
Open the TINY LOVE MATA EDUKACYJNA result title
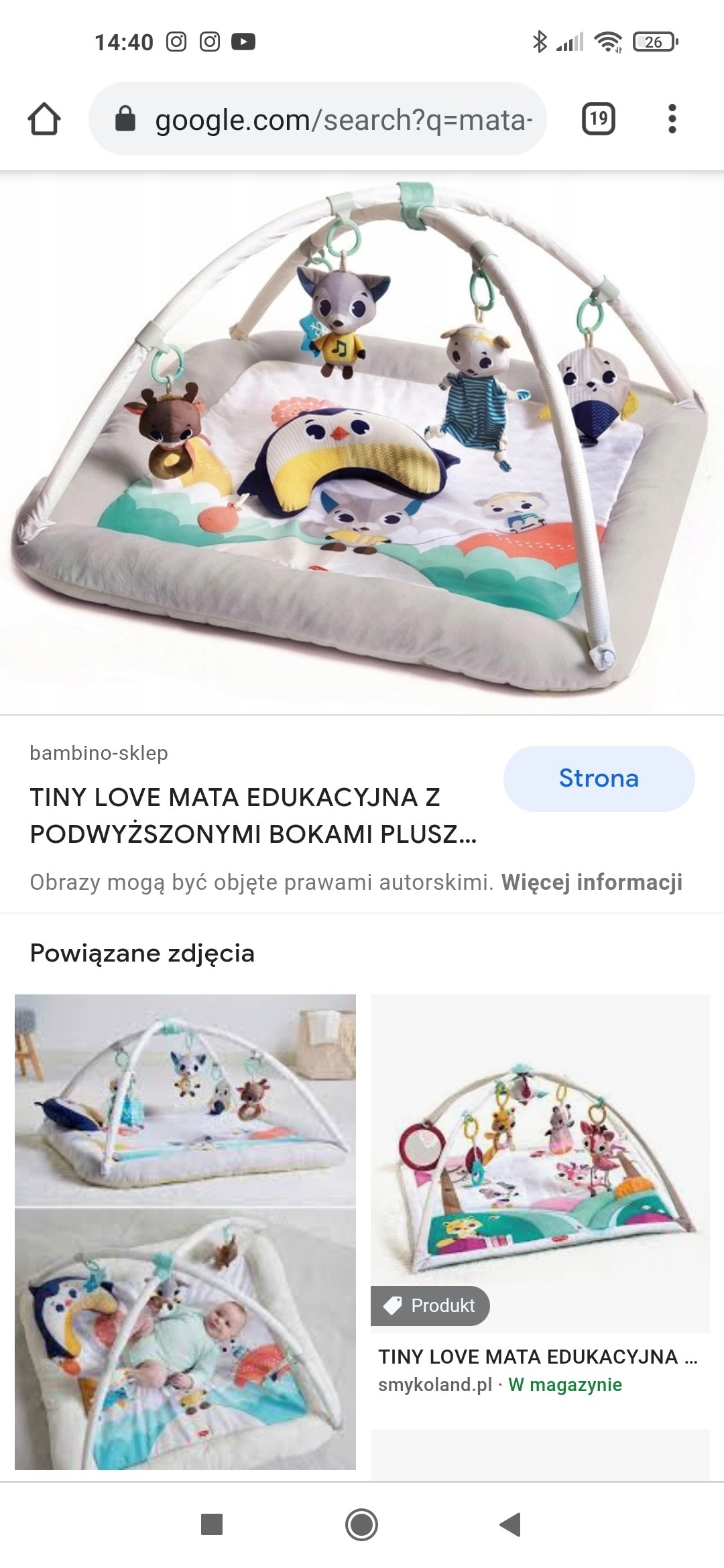tap(253, 815)
